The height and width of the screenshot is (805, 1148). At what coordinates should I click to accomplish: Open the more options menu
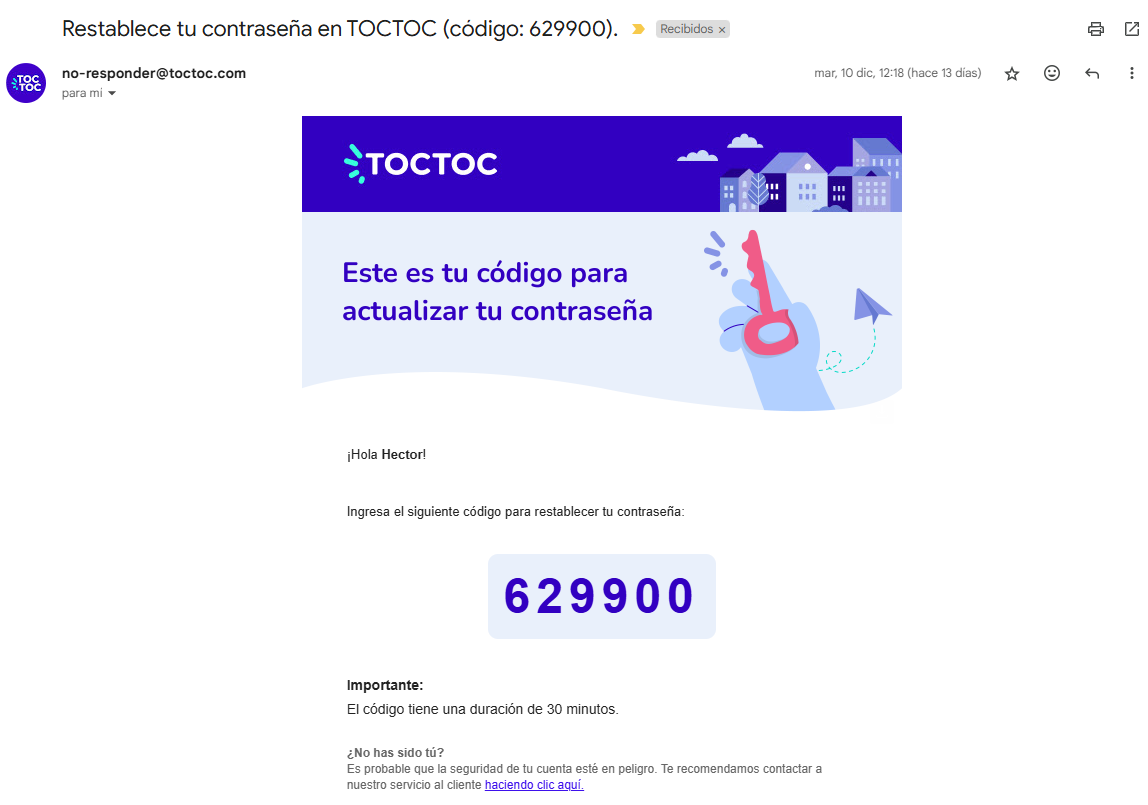coord(1131,73)
